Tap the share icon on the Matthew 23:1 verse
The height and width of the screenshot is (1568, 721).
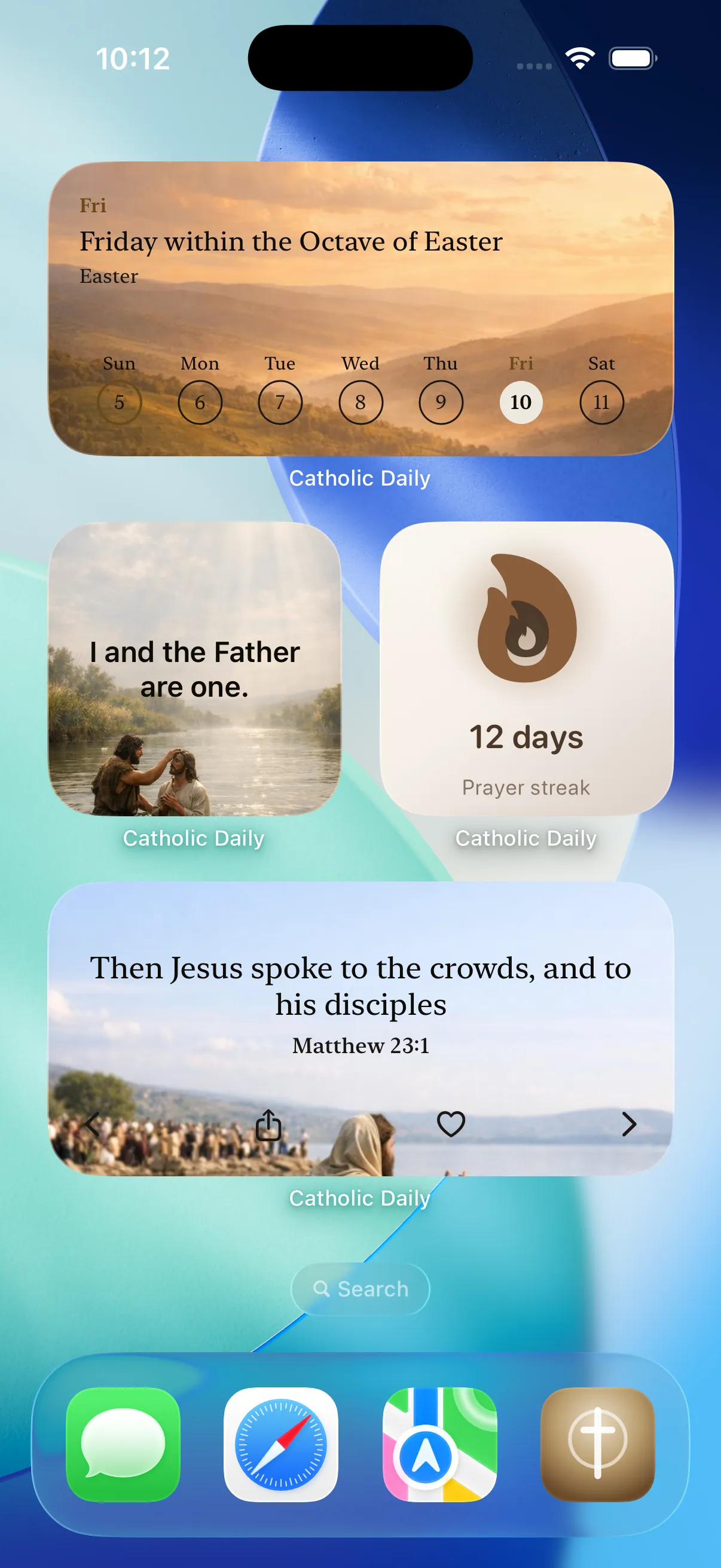(268, 1125)
